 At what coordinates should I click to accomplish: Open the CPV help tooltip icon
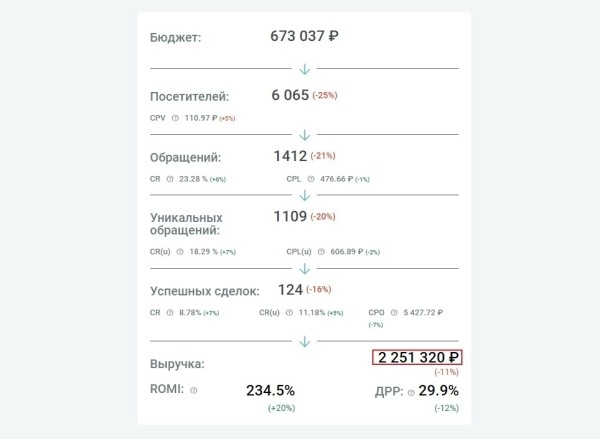click(175, 118)
